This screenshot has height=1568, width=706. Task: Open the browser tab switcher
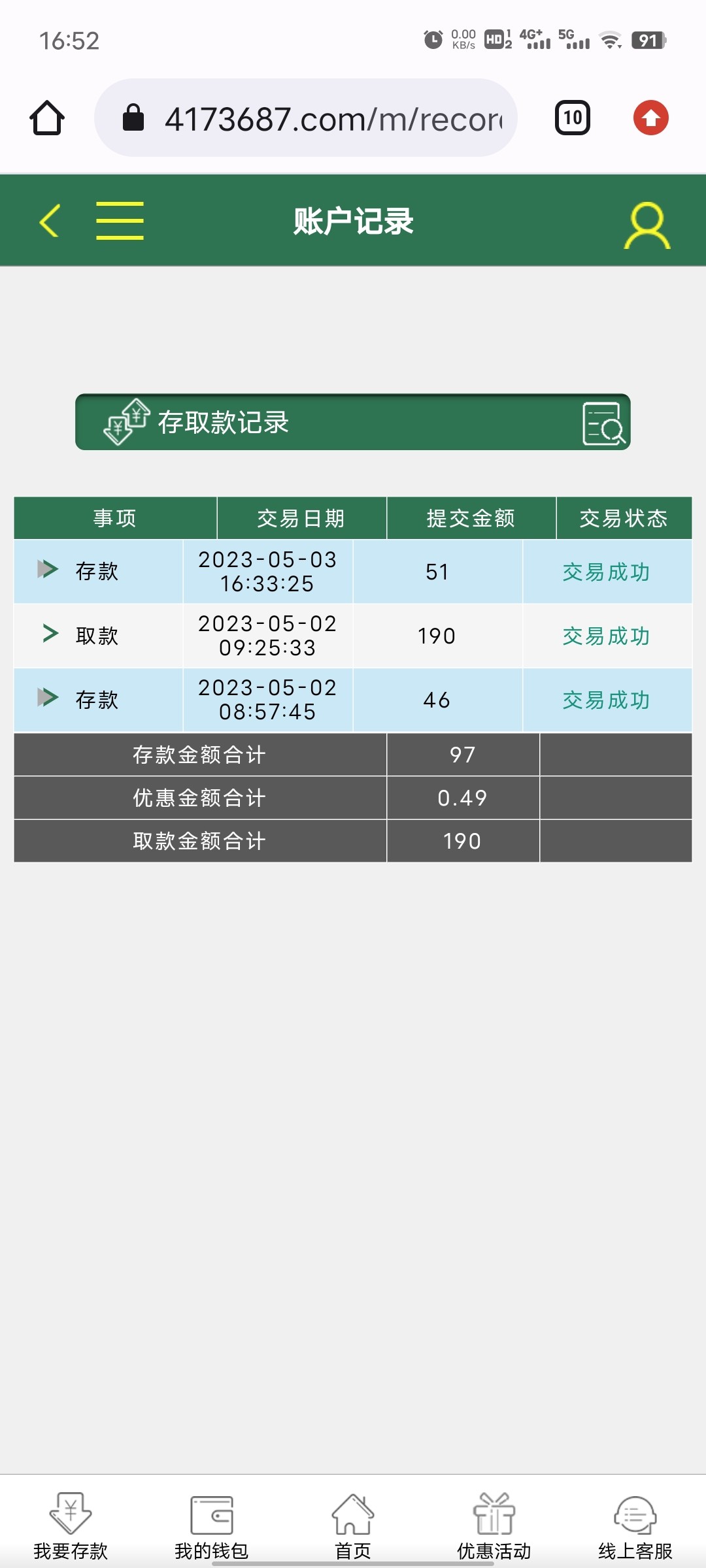(573, 118)
